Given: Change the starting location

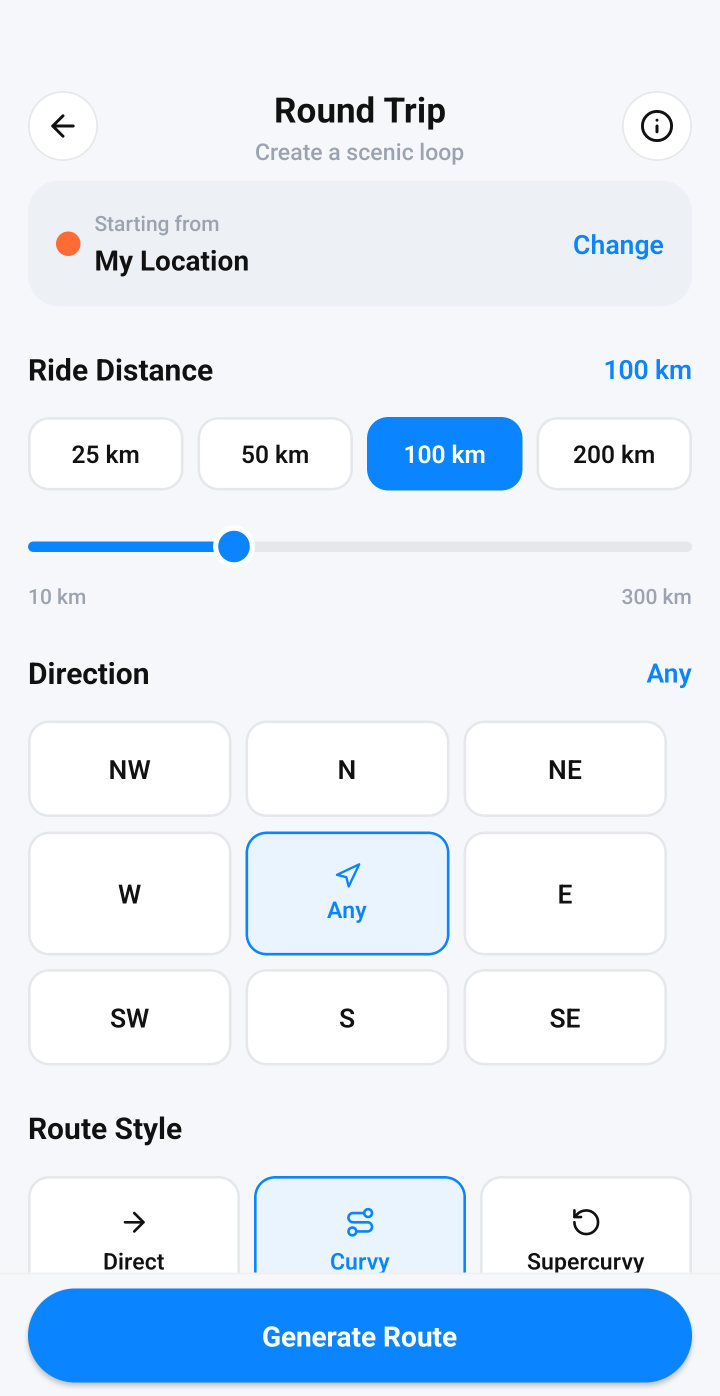Looking at the screenshot, I should (x=618, y=245).
